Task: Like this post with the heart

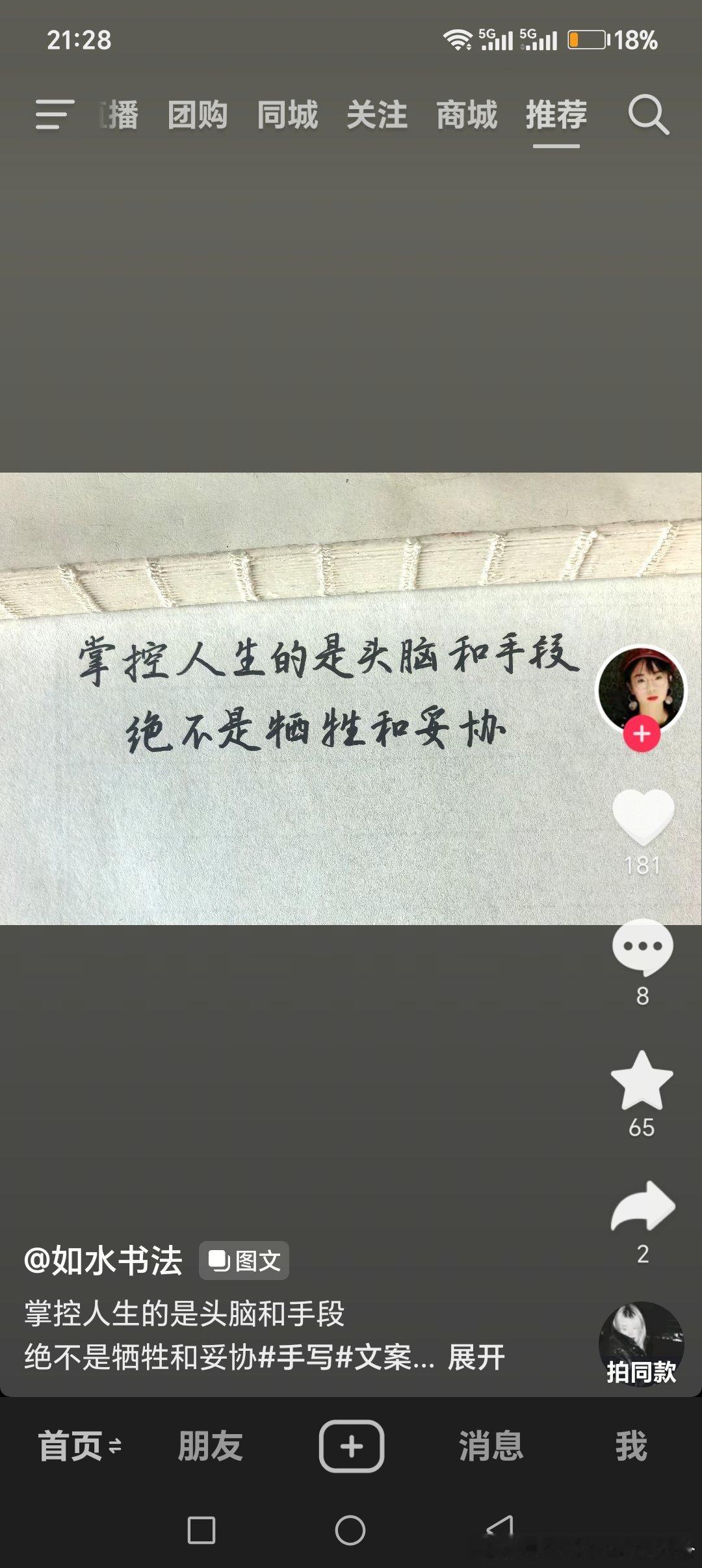Action: coord(643,817)
